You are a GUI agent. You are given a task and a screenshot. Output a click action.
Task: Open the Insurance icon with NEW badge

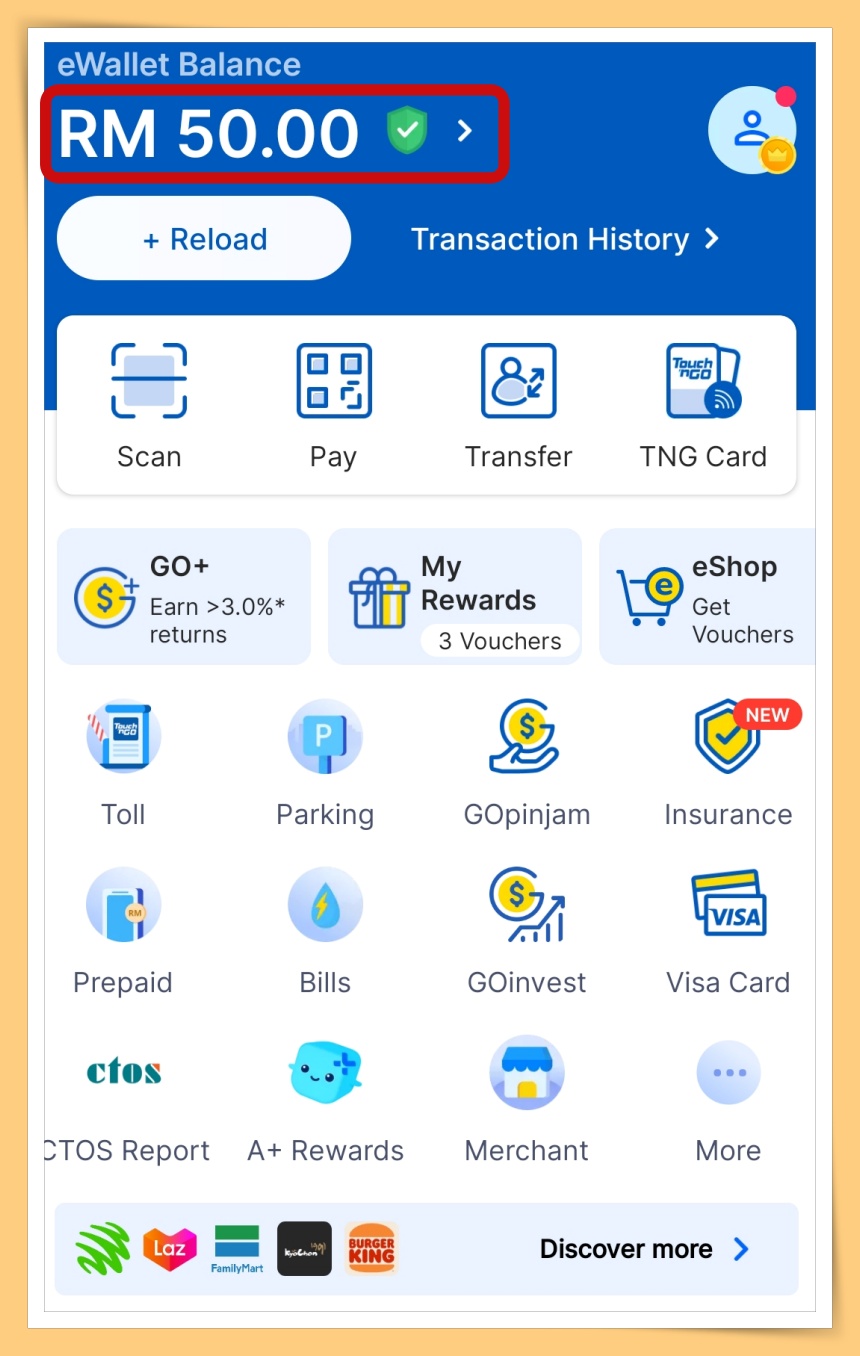[728, 737]
